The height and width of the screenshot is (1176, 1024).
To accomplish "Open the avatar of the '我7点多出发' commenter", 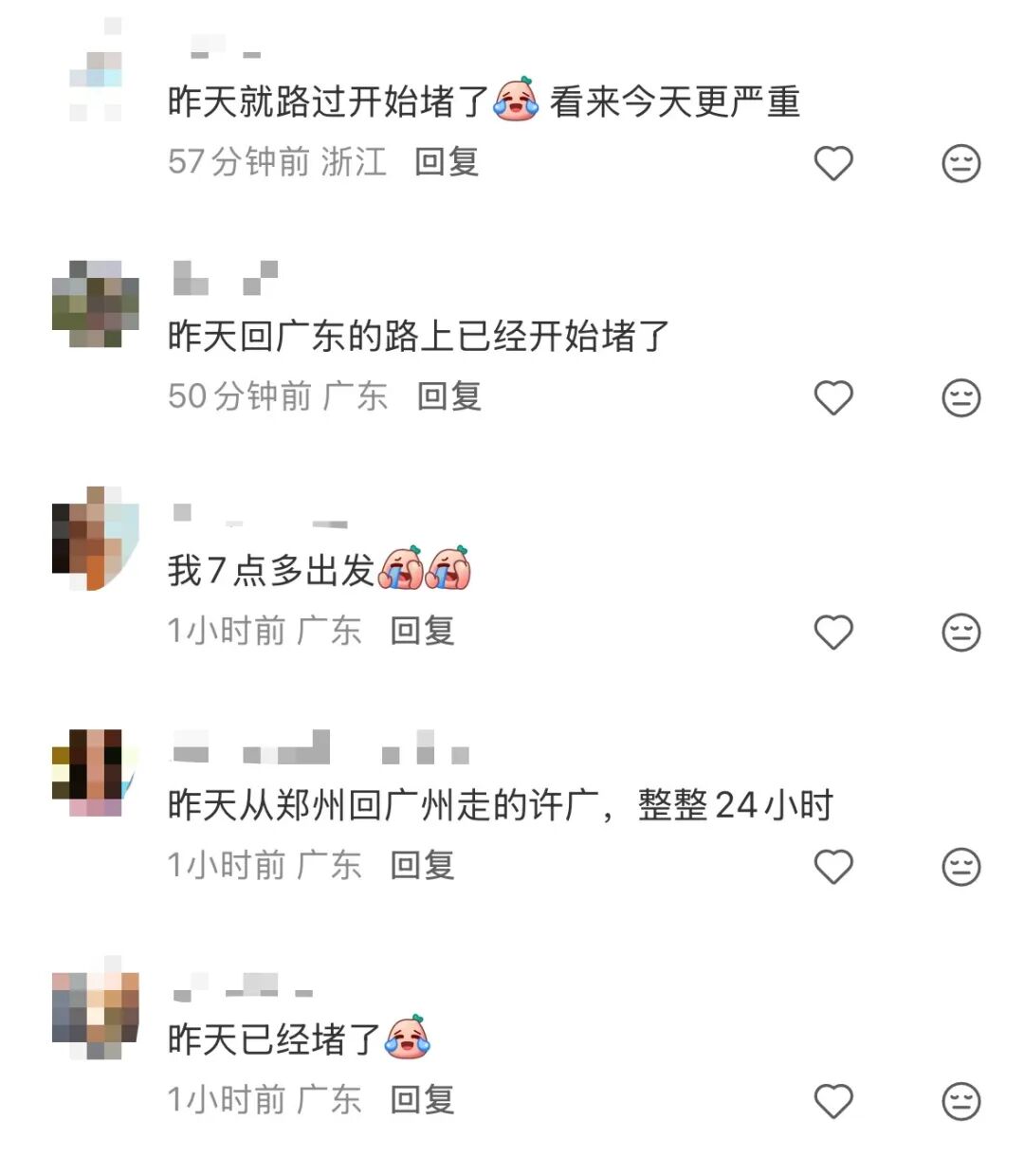I will click(x=96, y=539).
